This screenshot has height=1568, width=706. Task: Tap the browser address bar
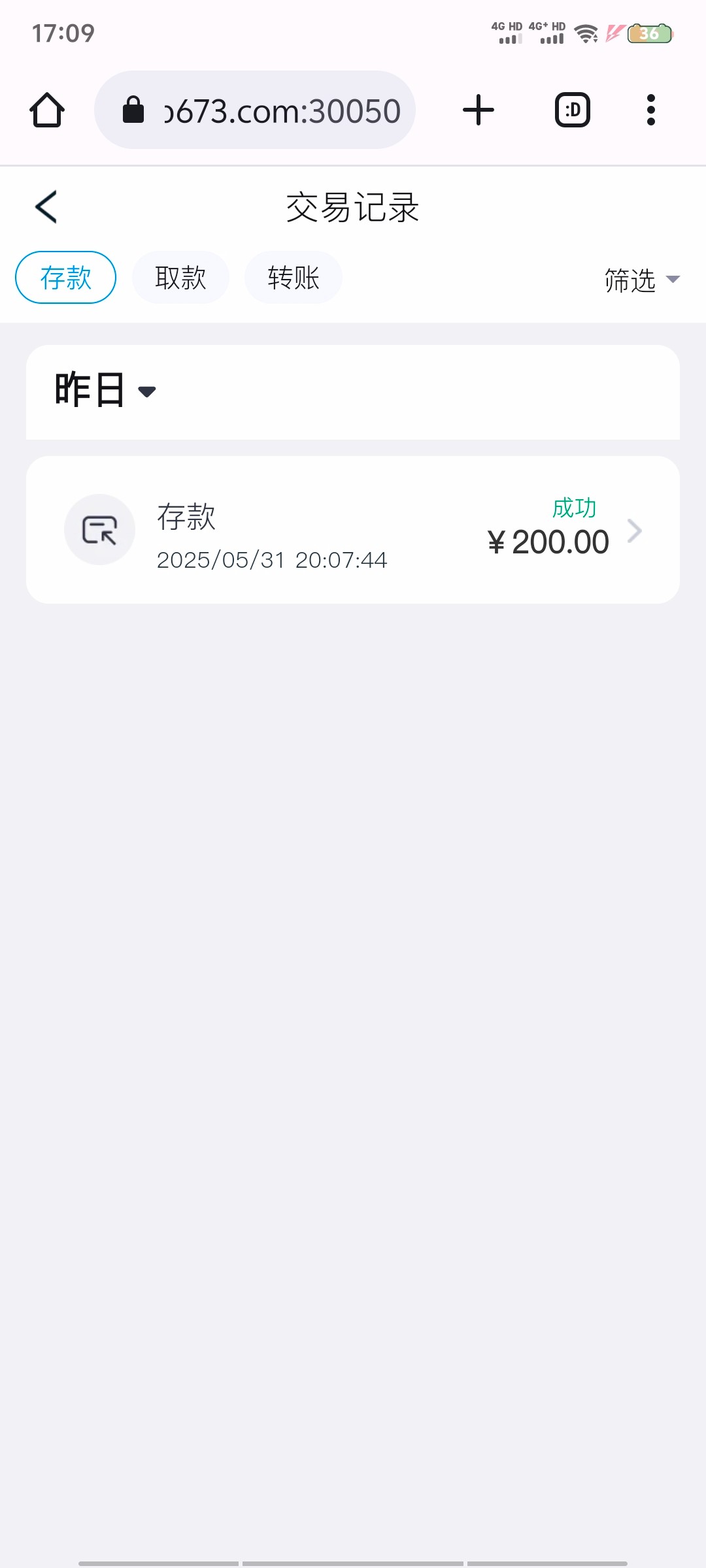click(255, 110)
